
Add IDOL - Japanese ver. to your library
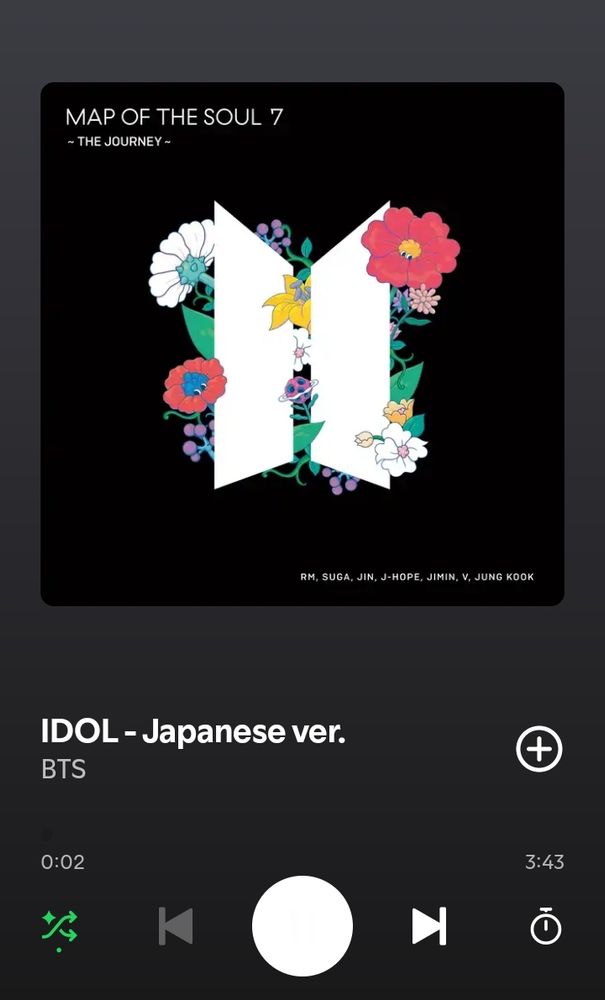click(x=539, y=749)
